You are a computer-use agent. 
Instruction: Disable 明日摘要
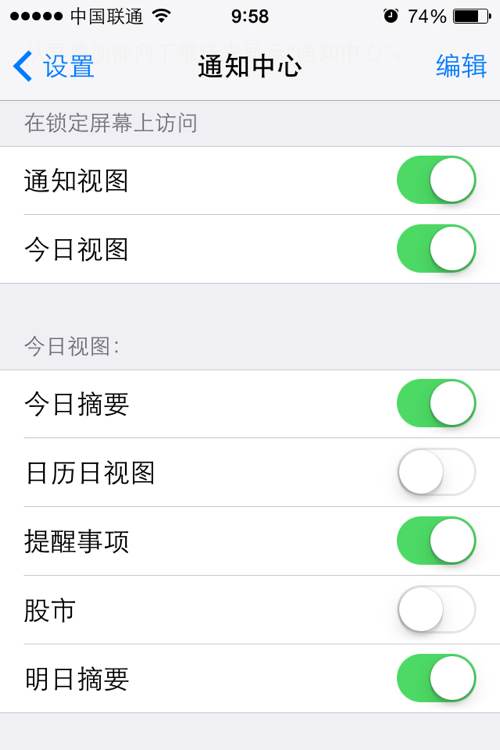(x=436, y=678)
